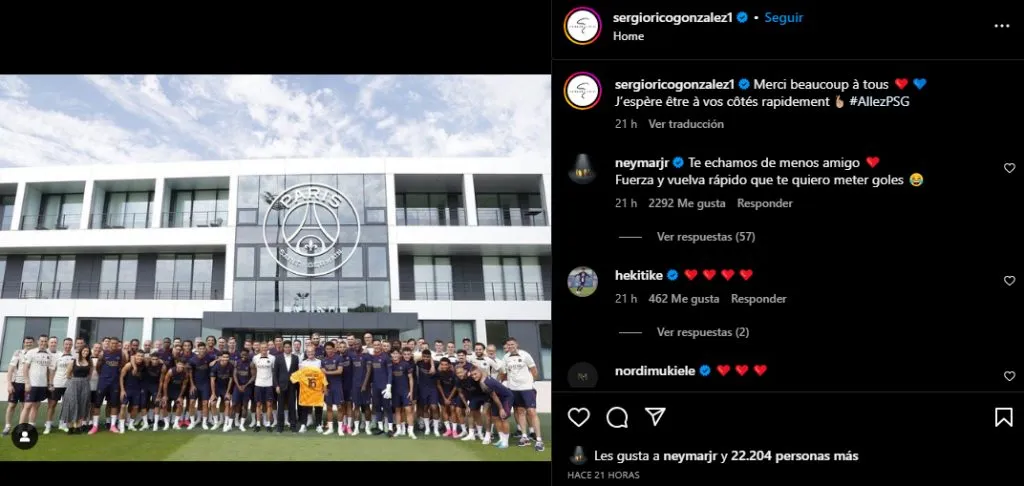Follow sergioricogonzalez1 with Seguir
This screenshot has height=486, width=1024.
[784, 17]
